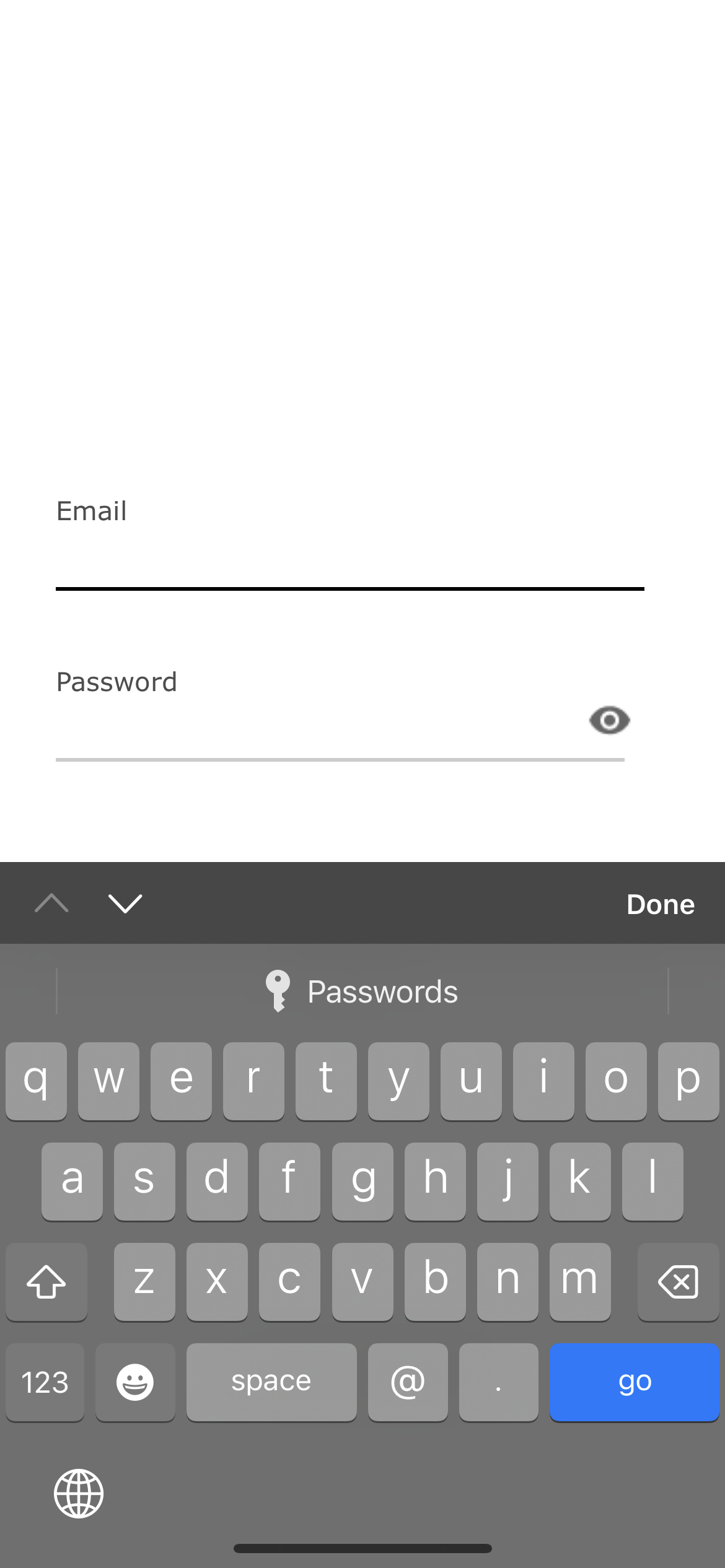Screen dimensions: 725x1568
Task: Enable shift on the keyboard
Action: (46, 1282)
